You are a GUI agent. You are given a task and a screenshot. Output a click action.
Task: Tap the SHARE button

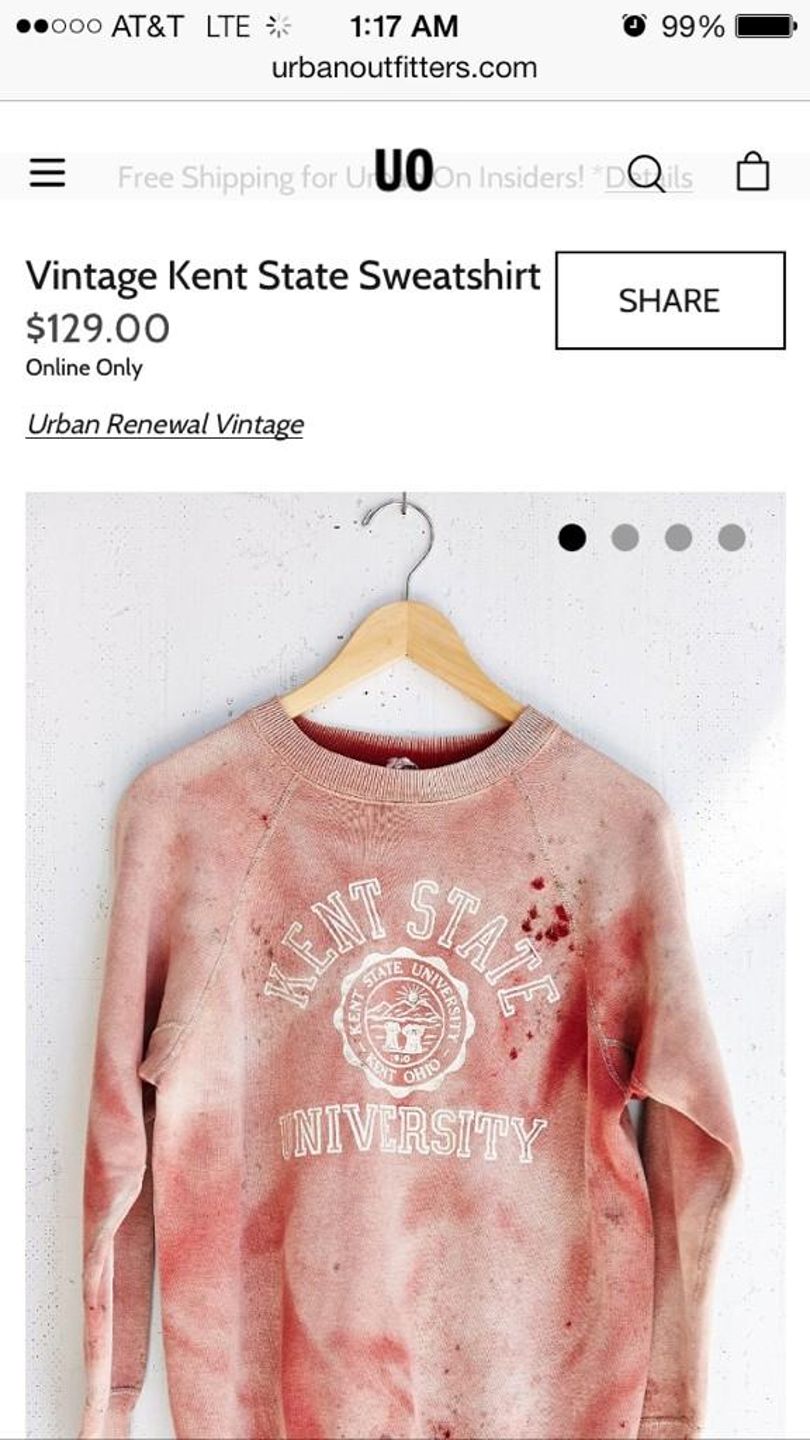pos(670,300)
